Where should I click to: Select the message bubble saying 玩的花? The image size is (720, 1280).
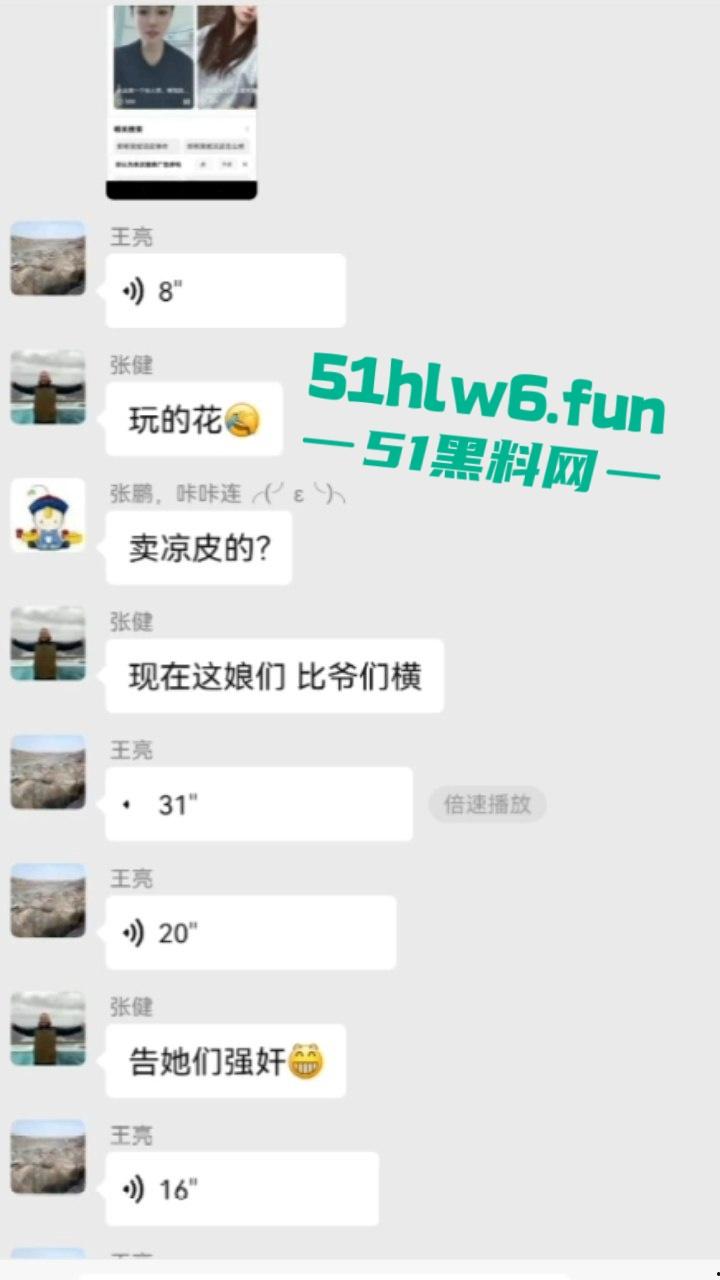(x=193, y=418)
